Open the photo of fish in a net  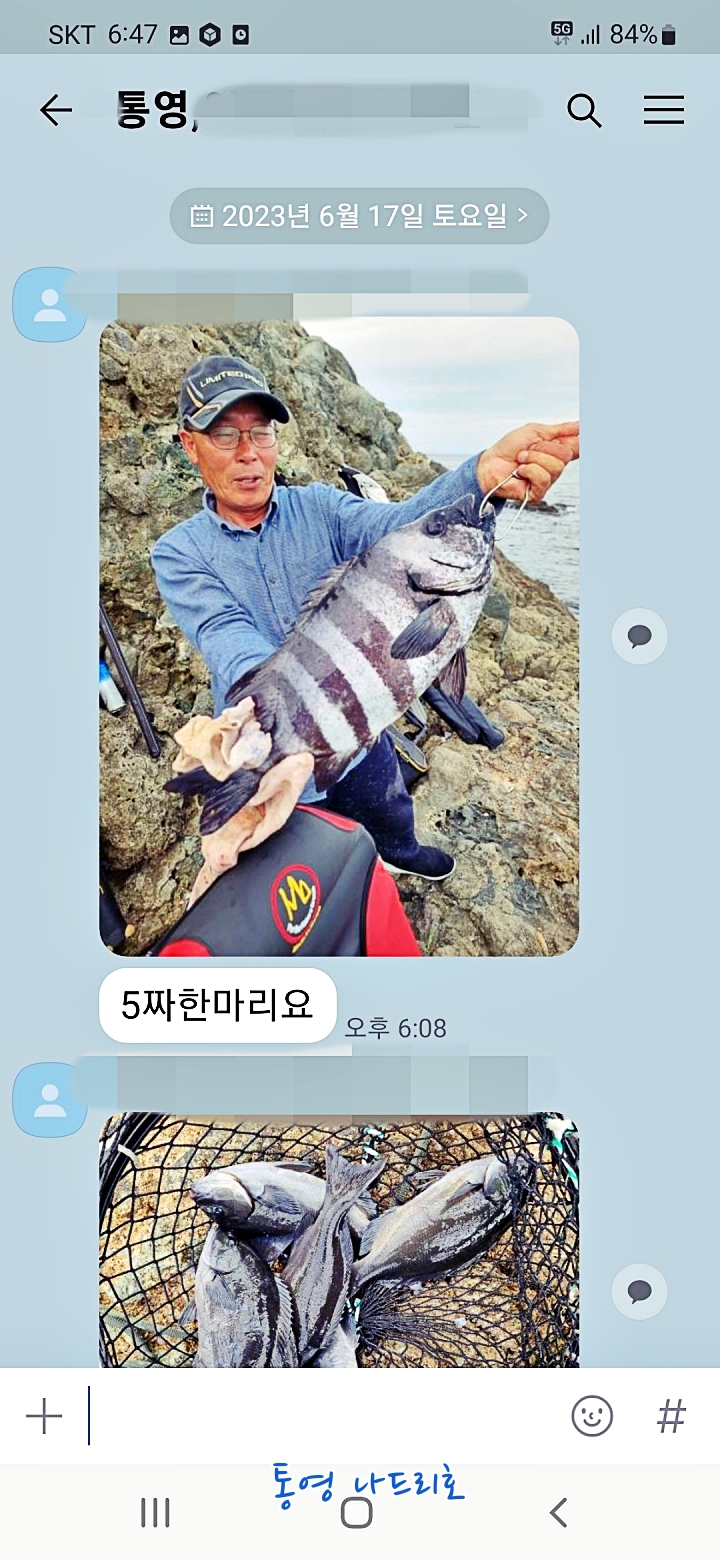coord(339,1240)
